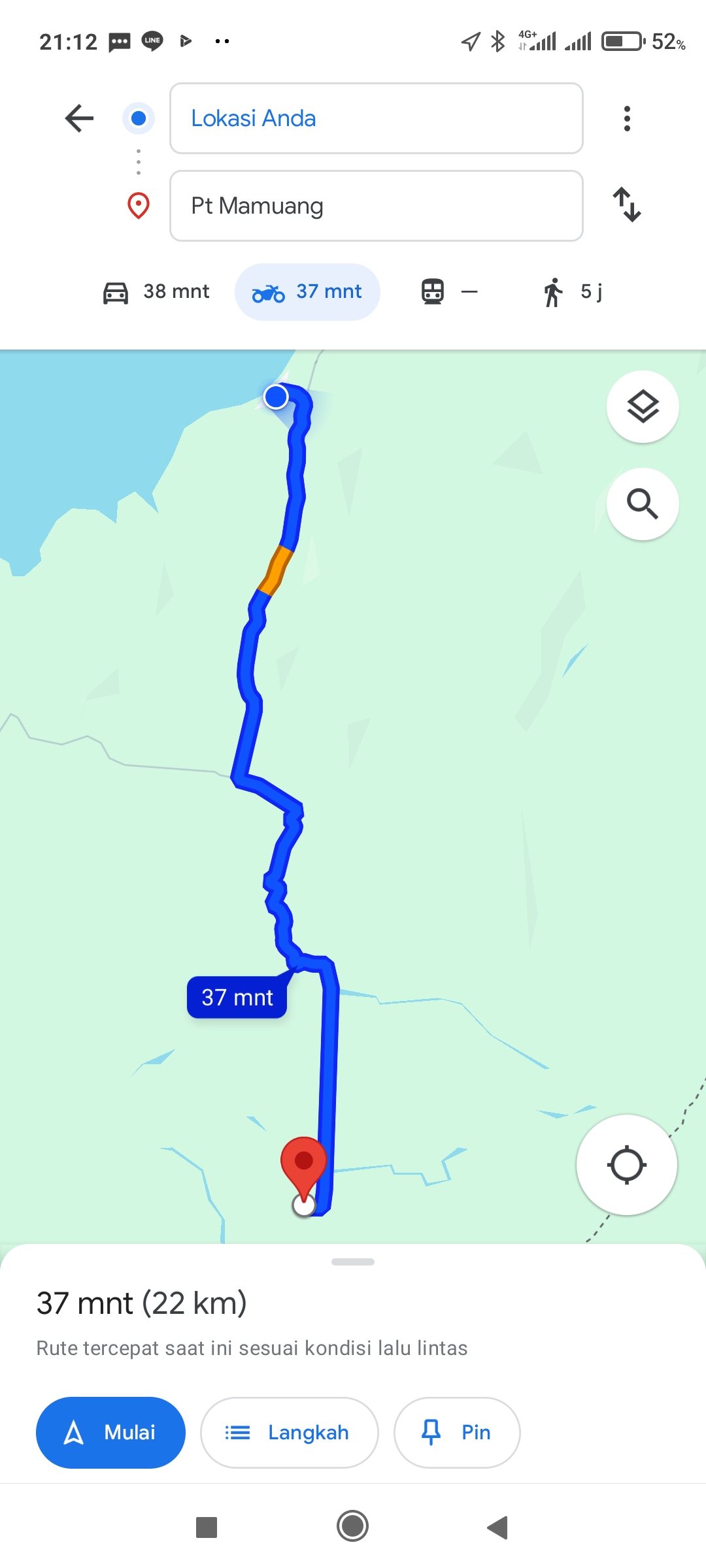Open the map layers button
Image resolution: width=706 pixels, height=1568 pixels.
643,407
